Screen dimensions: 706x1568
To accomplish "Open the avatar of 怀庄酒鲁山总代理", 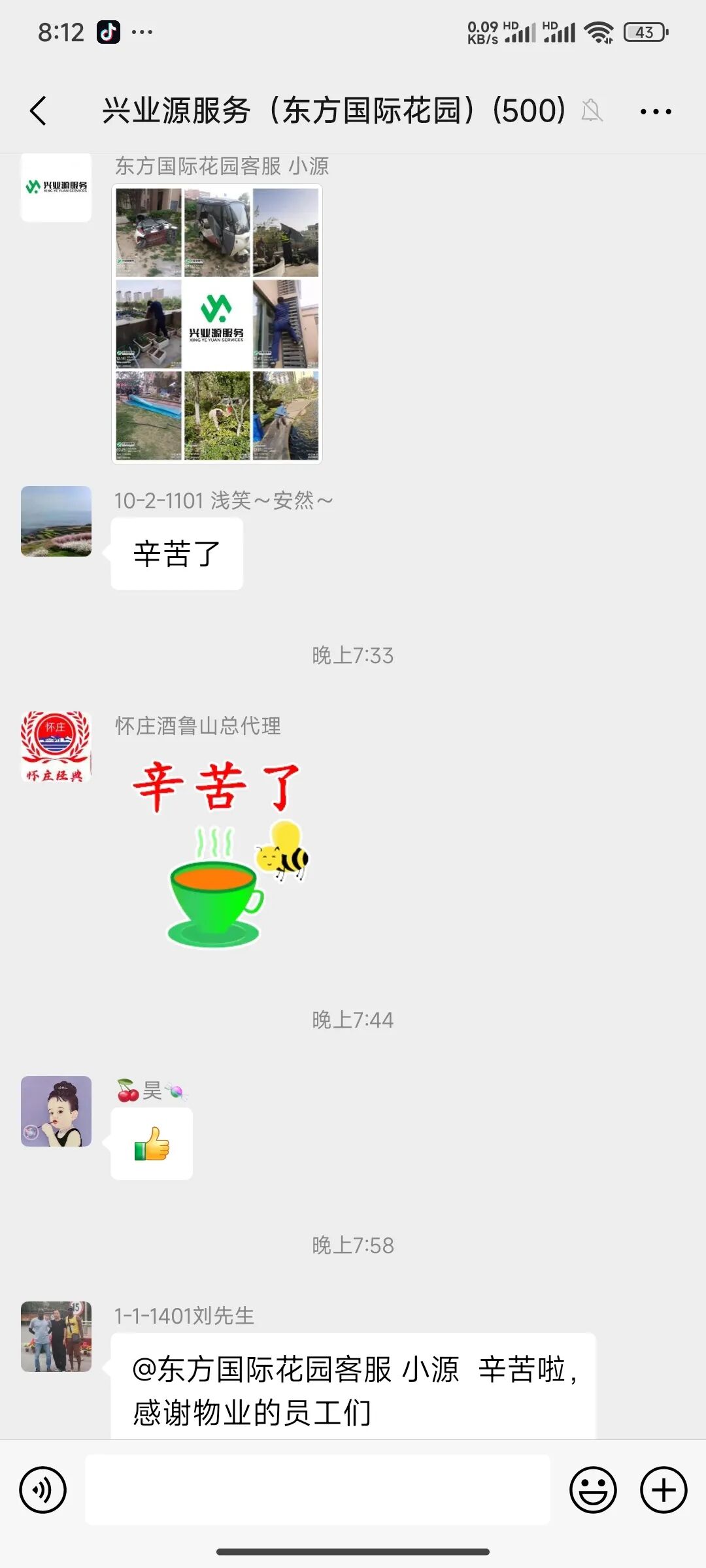I will pos(56,747).
